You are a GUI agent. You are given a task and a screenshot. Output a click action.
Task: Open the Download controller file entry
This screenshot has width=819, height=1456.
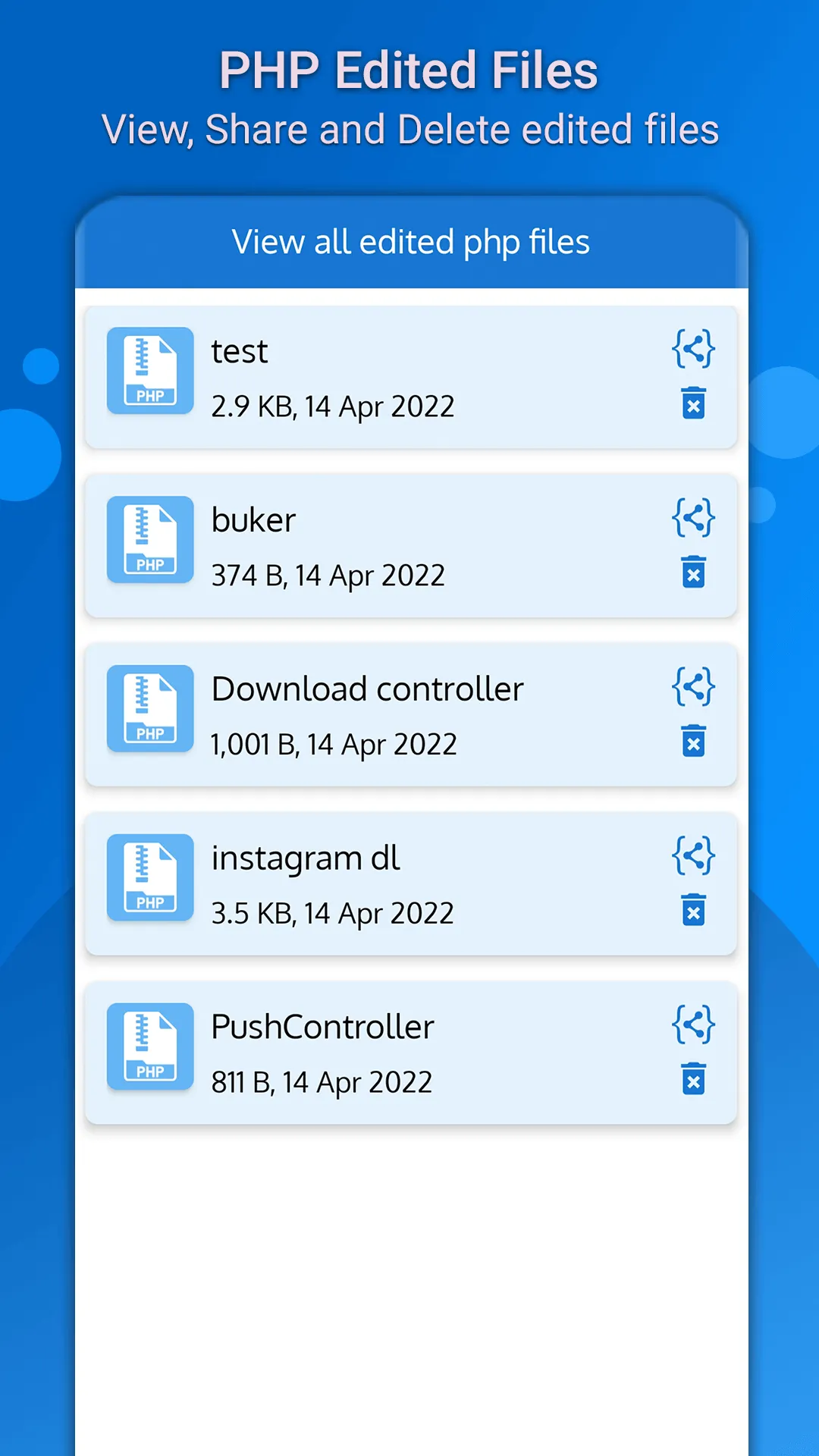coord(379,715)
